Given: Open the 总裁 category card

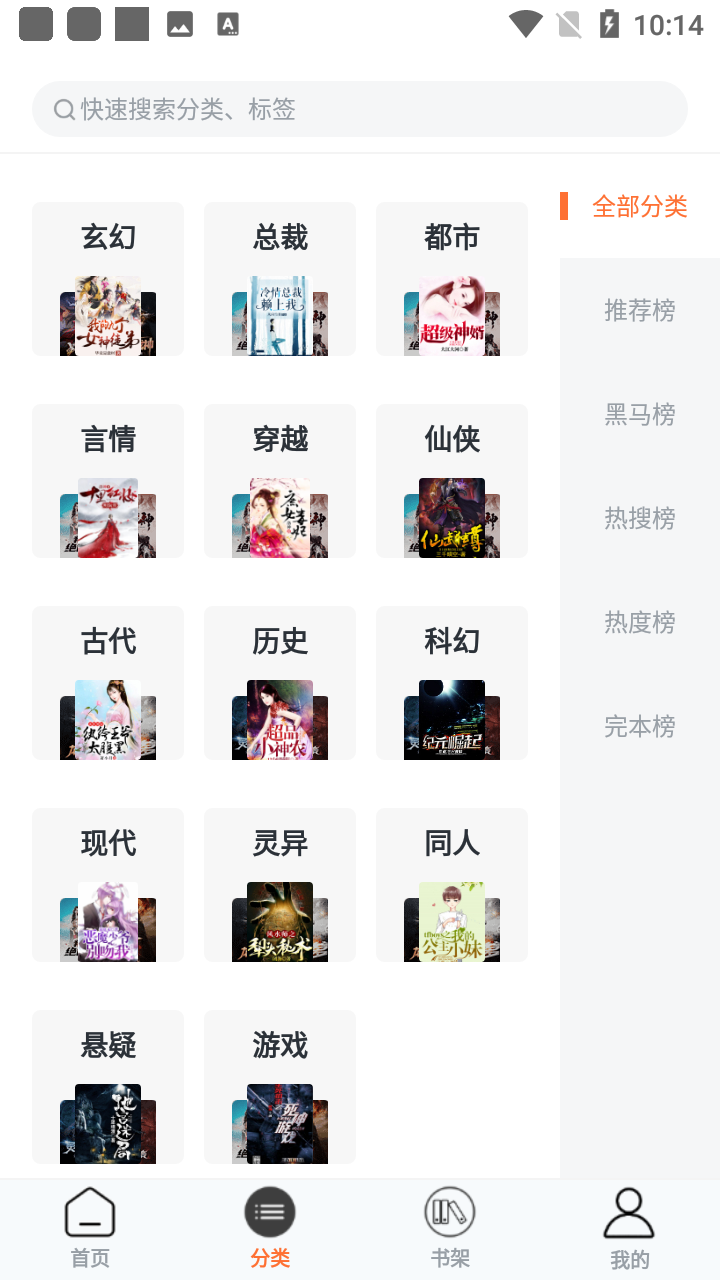Looking at the screenshot, I should click(x=280, y=279).
